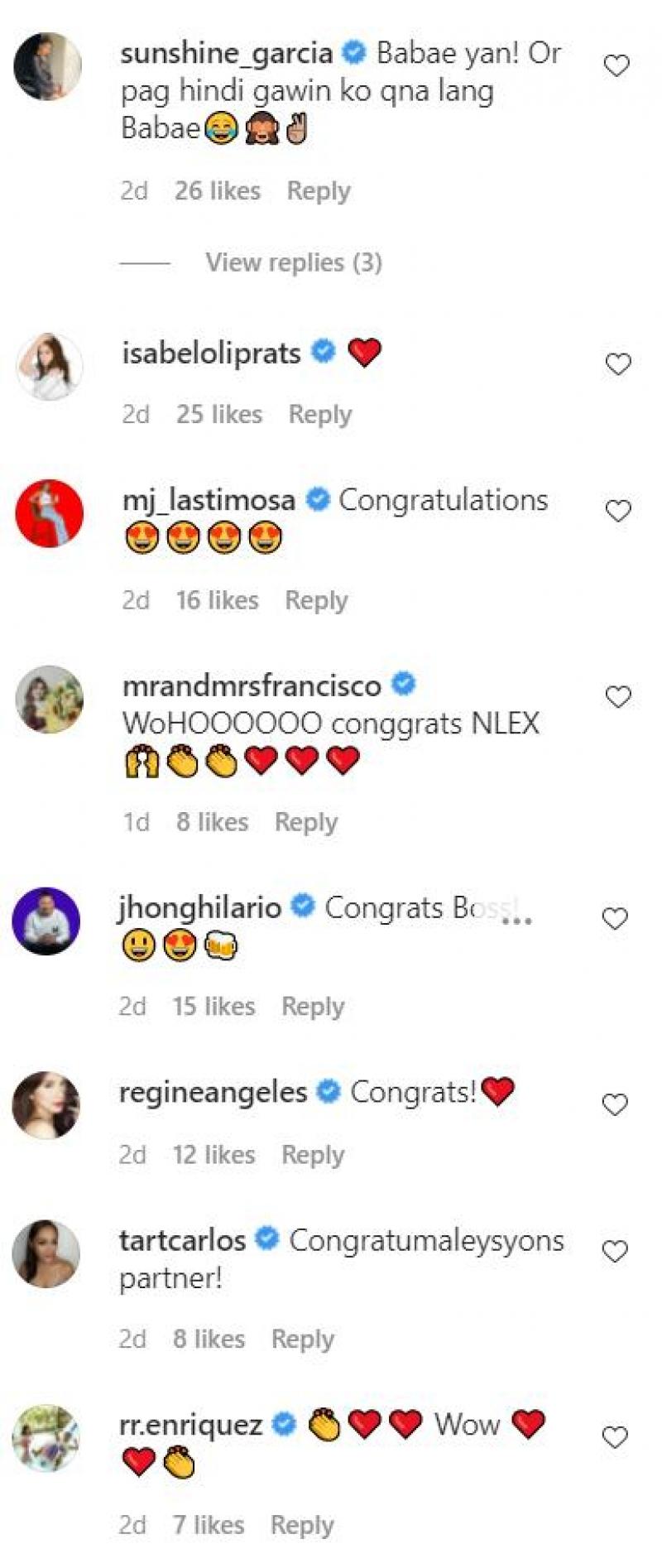Open tartcarlos' profile avatar

pyautogui.click(x=46, y=1253)
